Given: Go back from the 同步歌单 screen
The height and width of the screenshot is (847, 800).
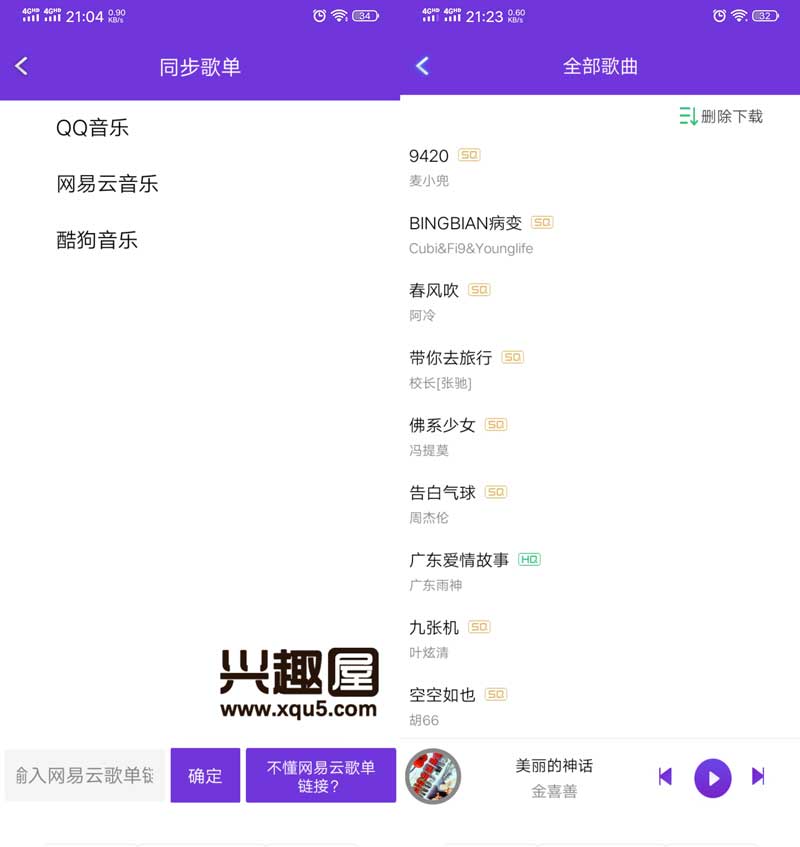Looking at the screenshot, I should point(22,66).
